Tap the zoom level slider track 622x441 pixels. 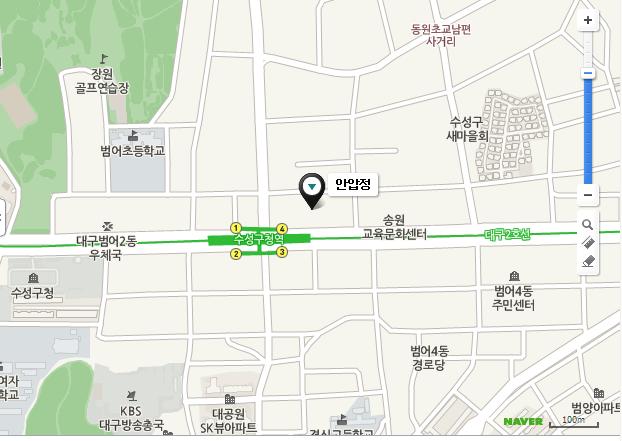588,130
